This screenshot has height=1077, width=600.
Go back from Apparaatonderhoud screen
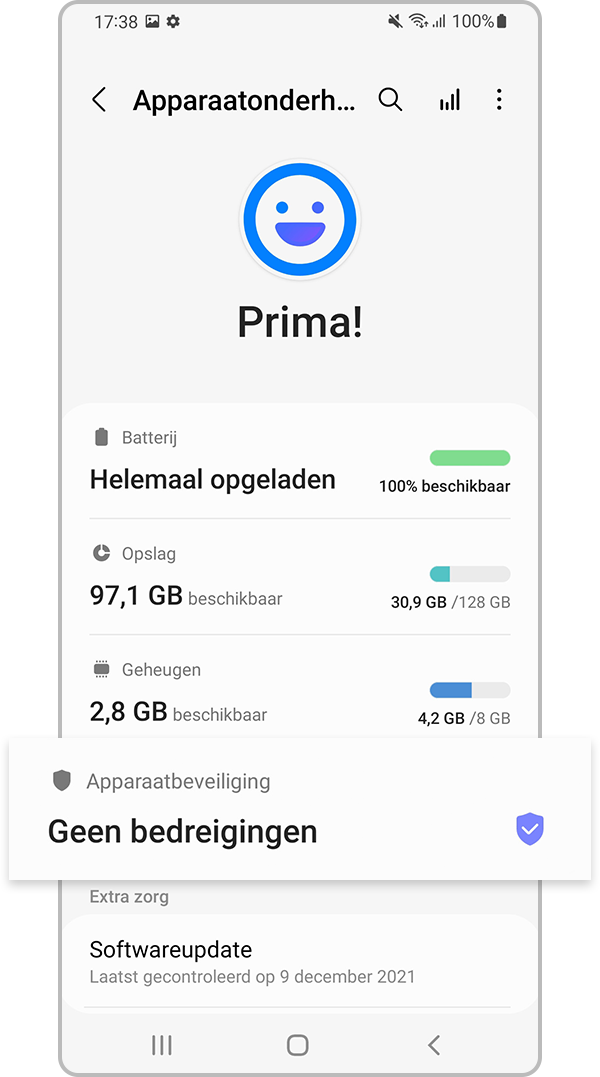pos(99,100)
